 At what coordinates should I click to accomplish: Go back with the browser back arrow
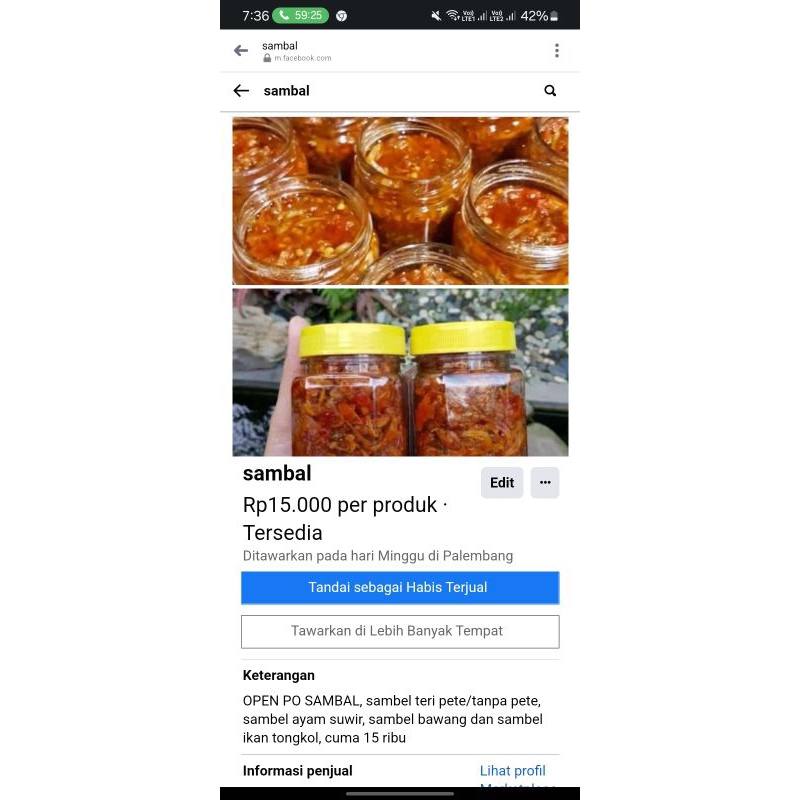click(x=241, y=51)
